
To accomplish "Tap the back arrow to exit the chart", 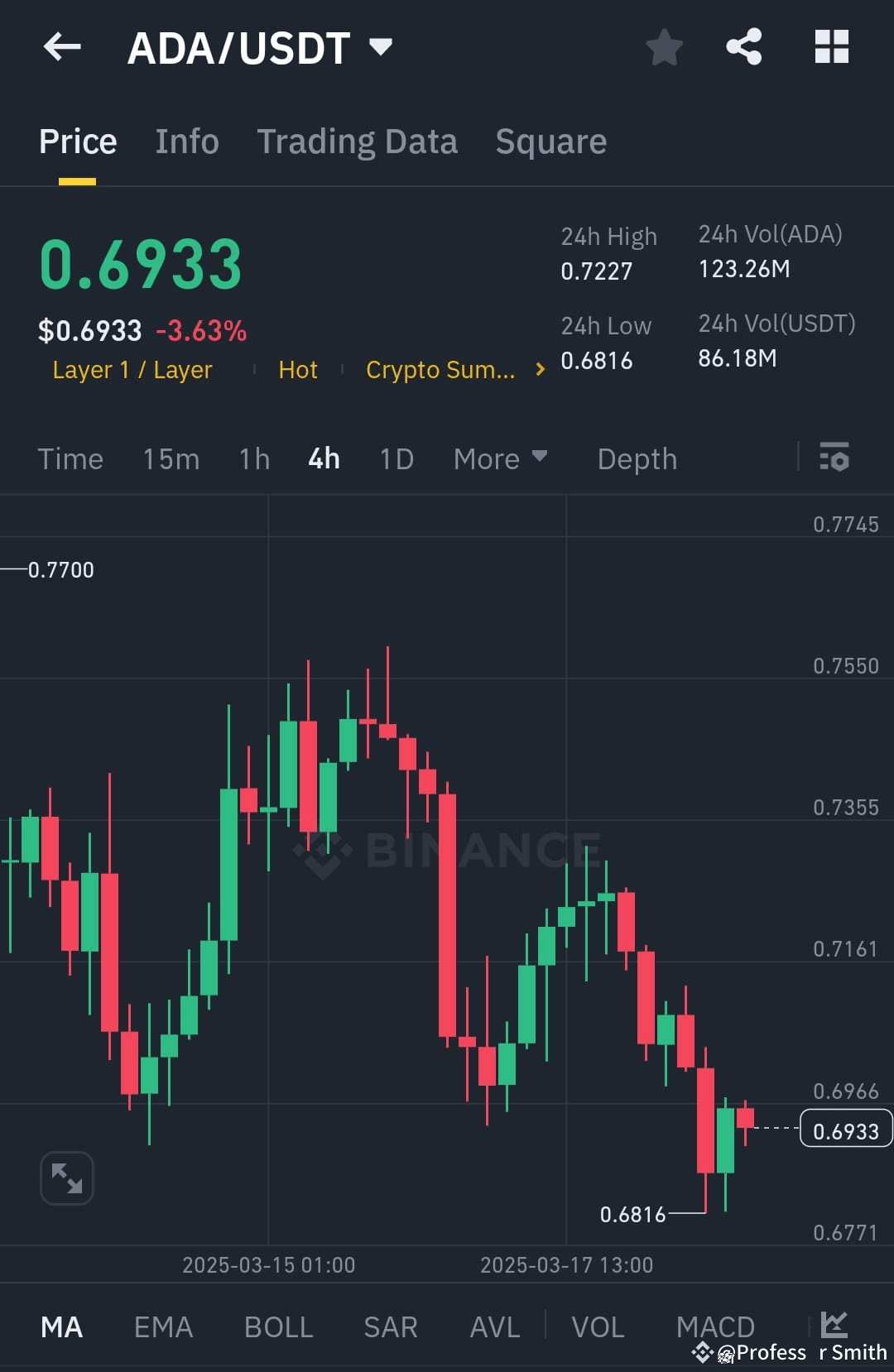I will [62, 47].
